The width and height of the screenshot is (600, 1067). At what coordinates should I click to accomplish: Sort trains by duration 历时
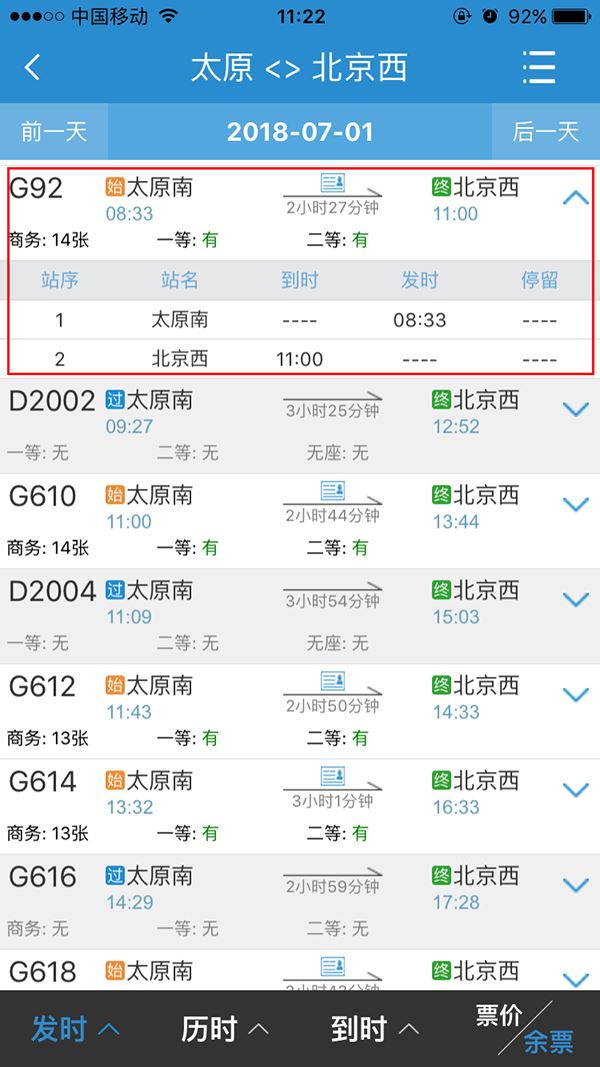tap(225, 1028)
